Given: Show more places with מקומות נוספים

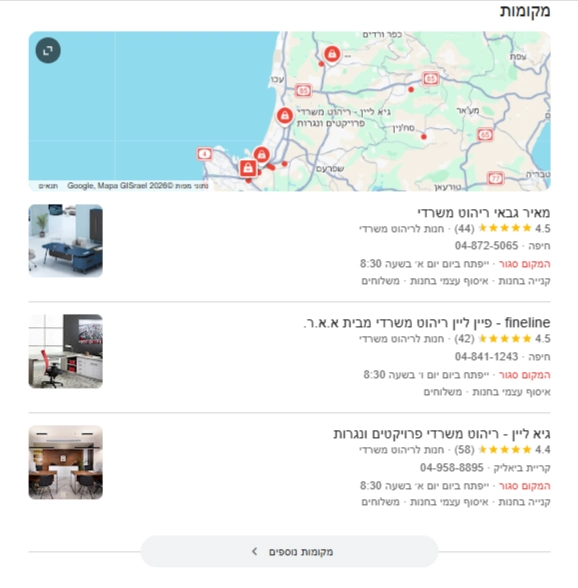Looking at the screenshot, I should click(x=290, y=552).
